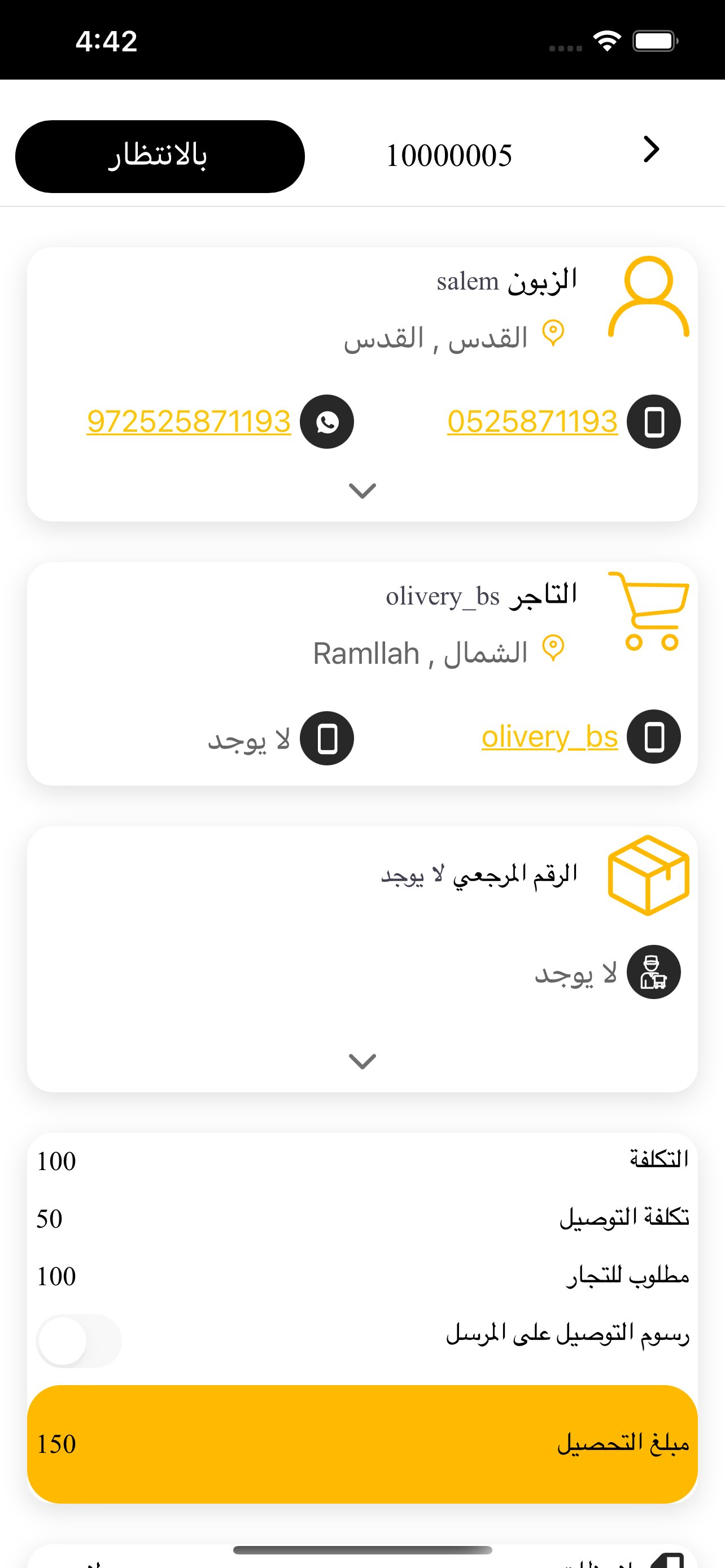Tap the phone icon beside olivery_bs link
725x1568 pixels.
coord(654,737)
